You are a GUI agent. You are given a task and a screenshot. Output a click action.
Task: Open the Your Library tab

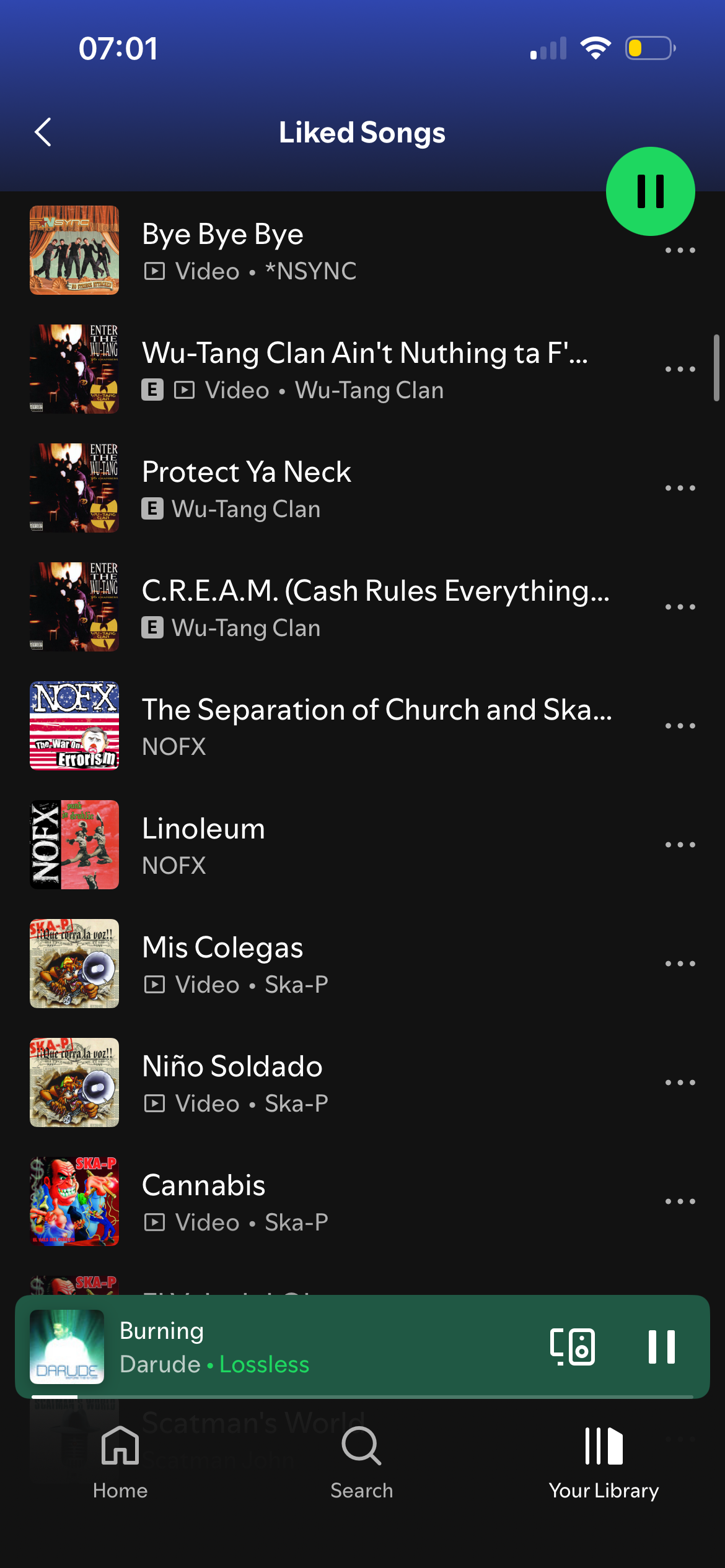click(x=604, y=1461)
